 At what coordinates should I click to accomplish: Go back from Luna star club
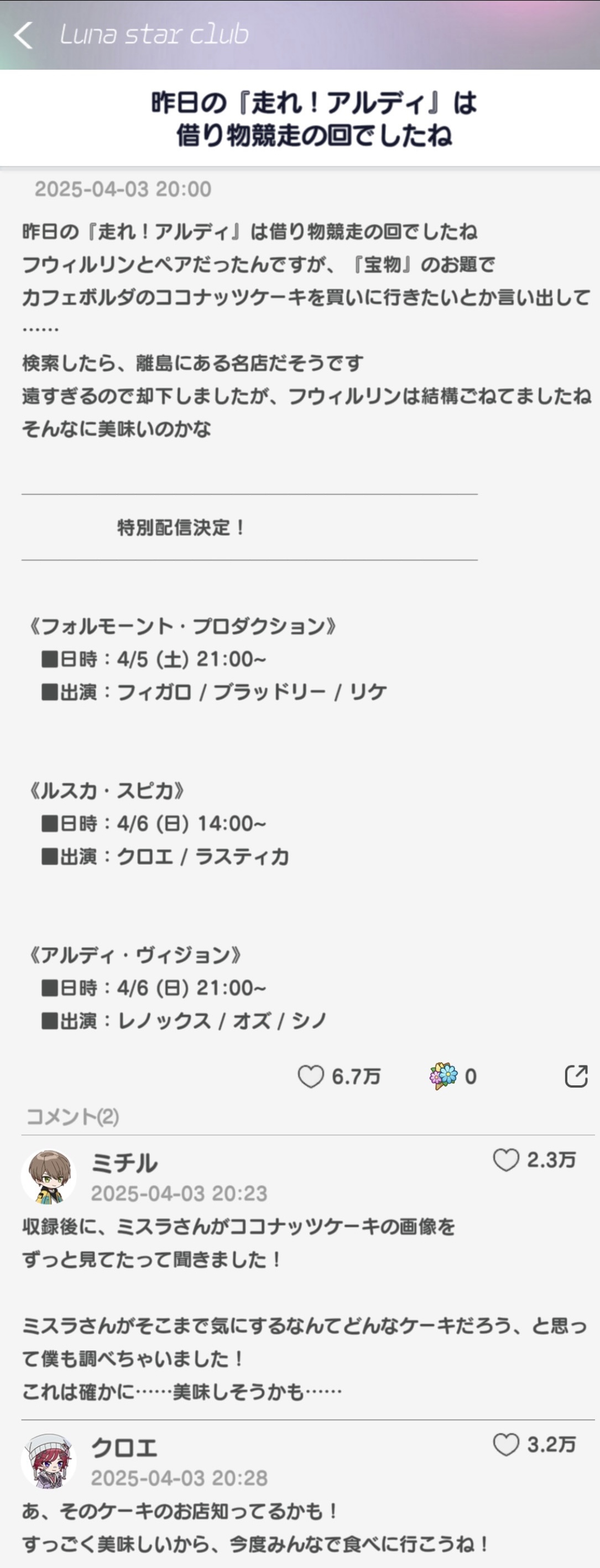click(x=23, y=35)
